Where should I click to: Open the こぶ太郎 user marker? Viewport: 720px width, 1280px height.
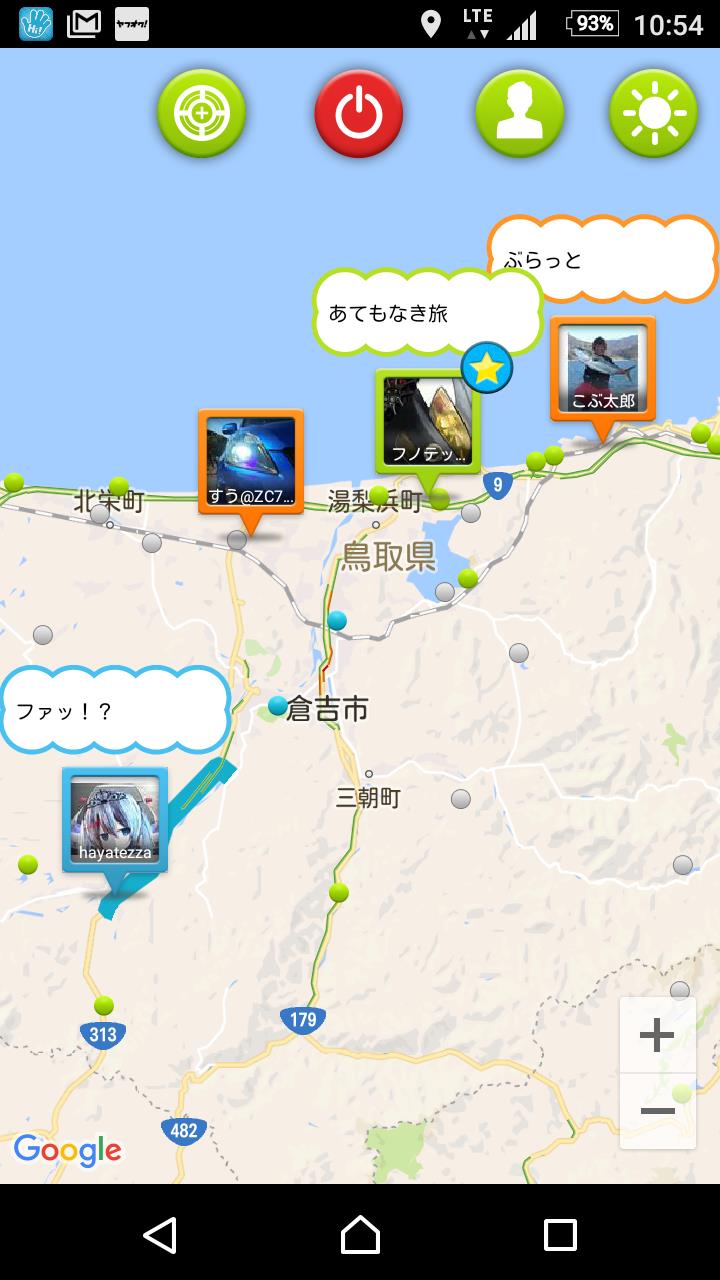pos(603,372)
